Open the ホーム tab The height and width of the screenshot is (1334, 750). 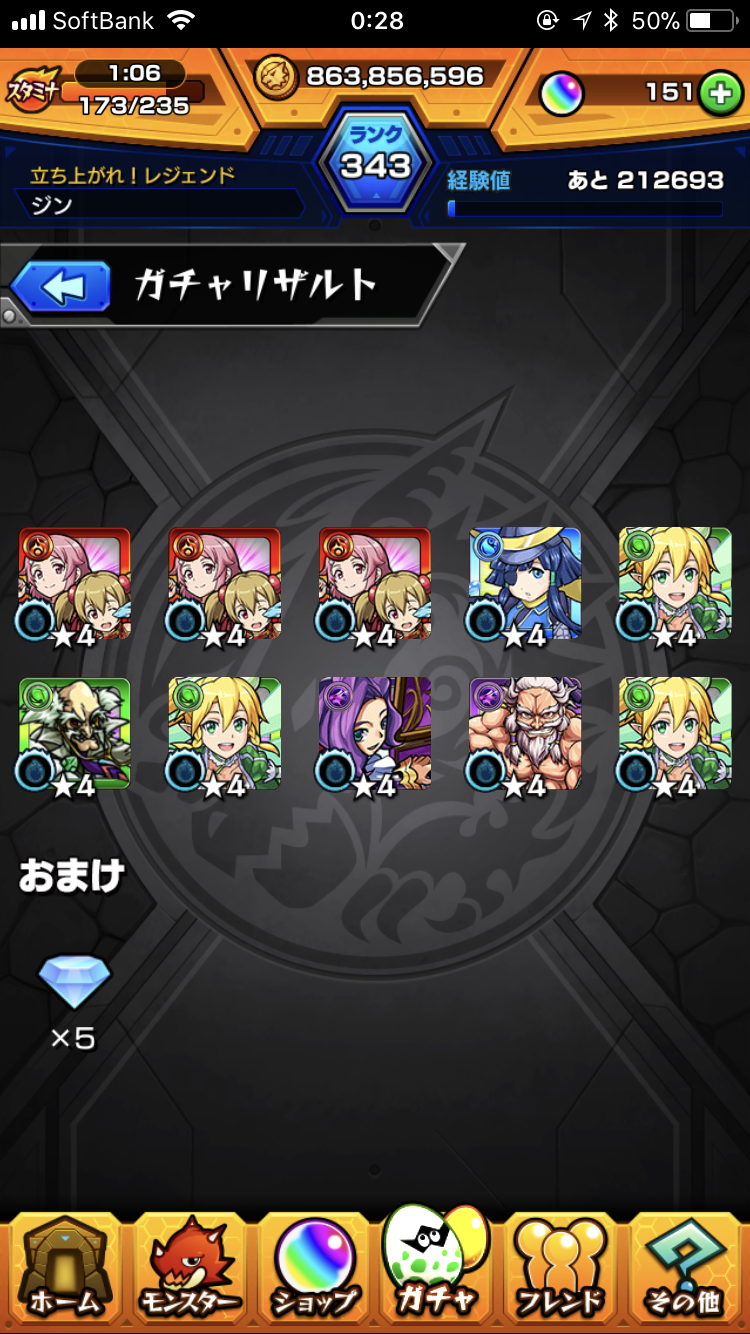[65, 1266]
